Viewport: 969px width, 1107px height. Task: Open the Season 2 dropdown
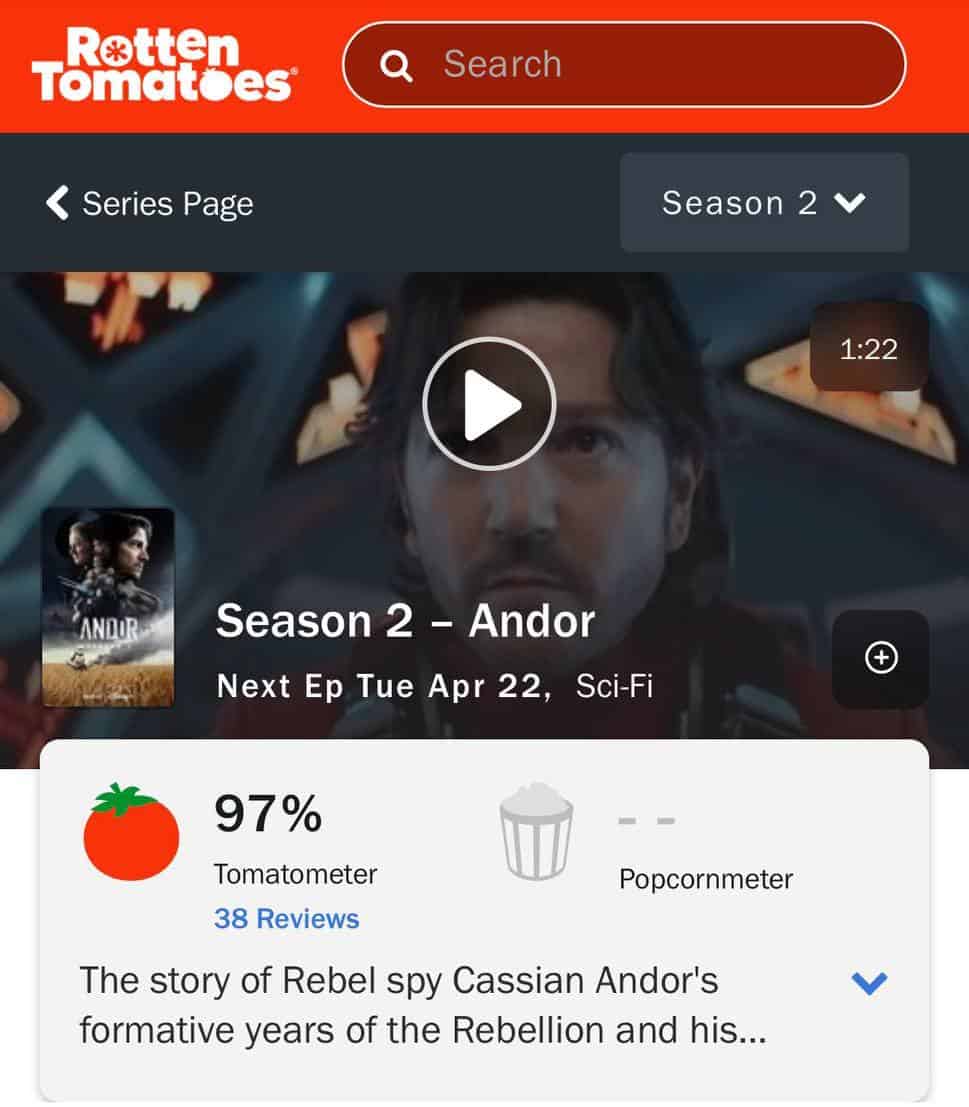[x=764, y=203]
